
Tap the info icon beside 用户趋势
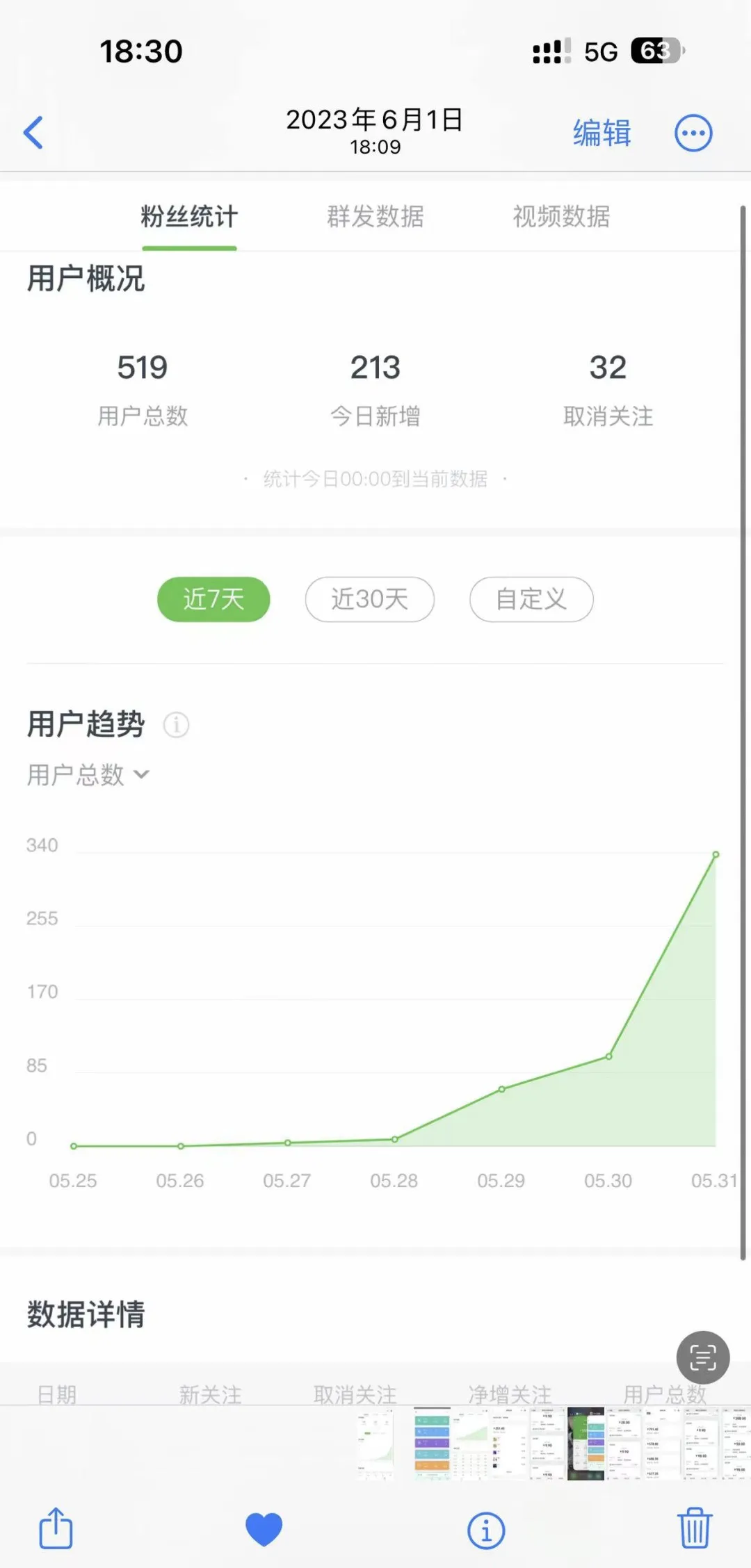point(177,724)
